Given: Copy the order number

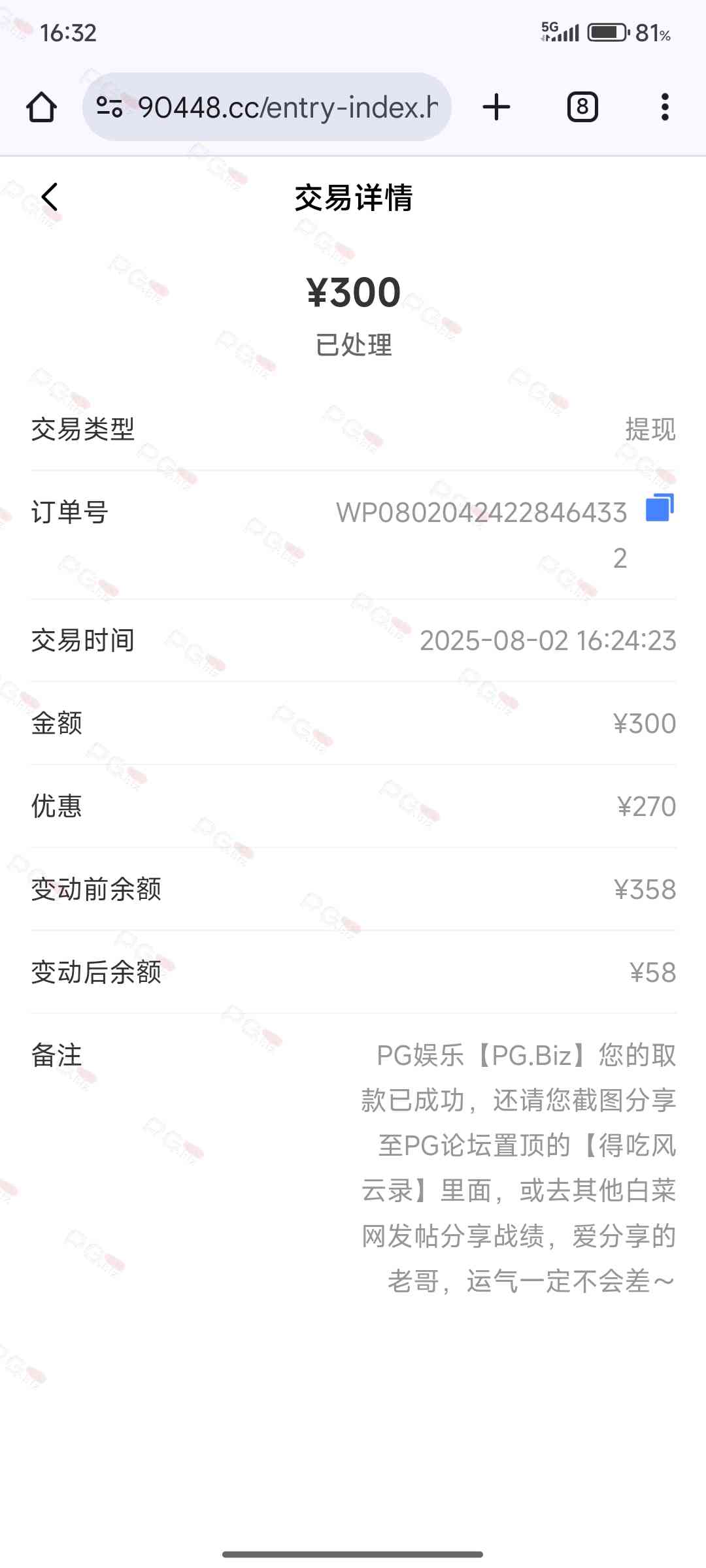Looking at the screenshot, I should coord(659,508).
